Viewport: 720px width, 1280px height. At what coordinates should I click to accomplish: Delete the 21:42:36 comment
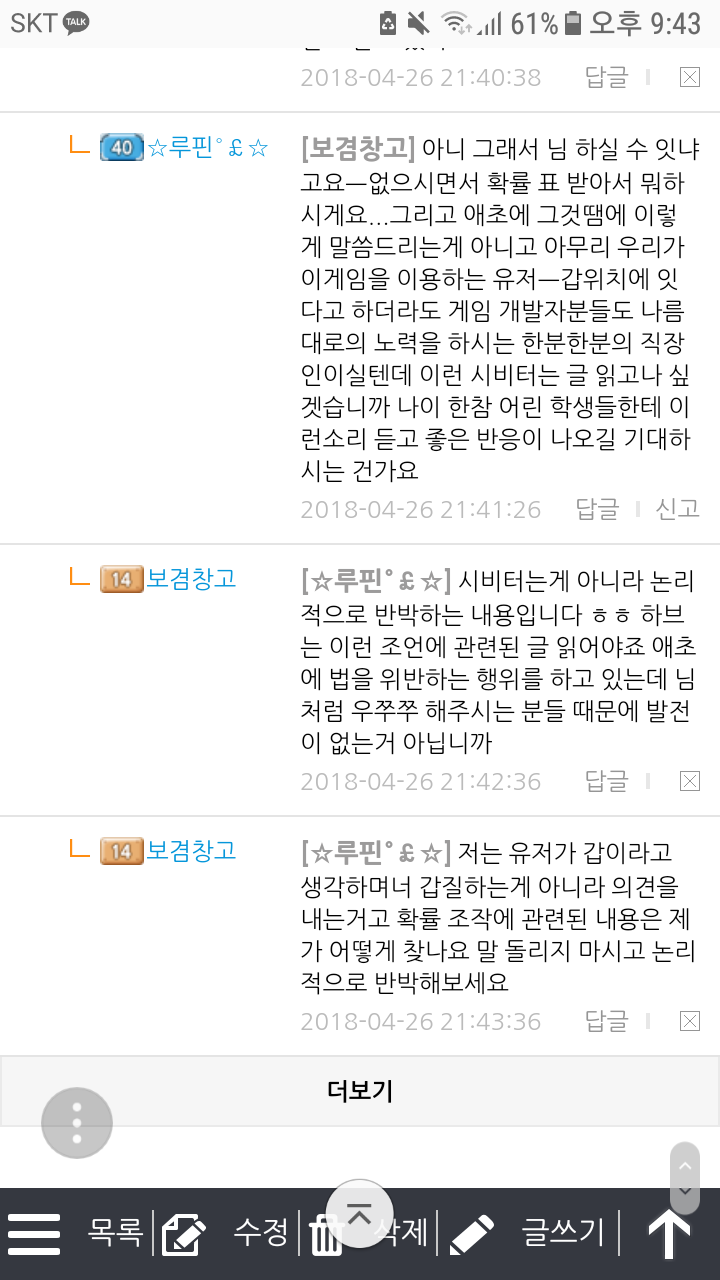689,781
